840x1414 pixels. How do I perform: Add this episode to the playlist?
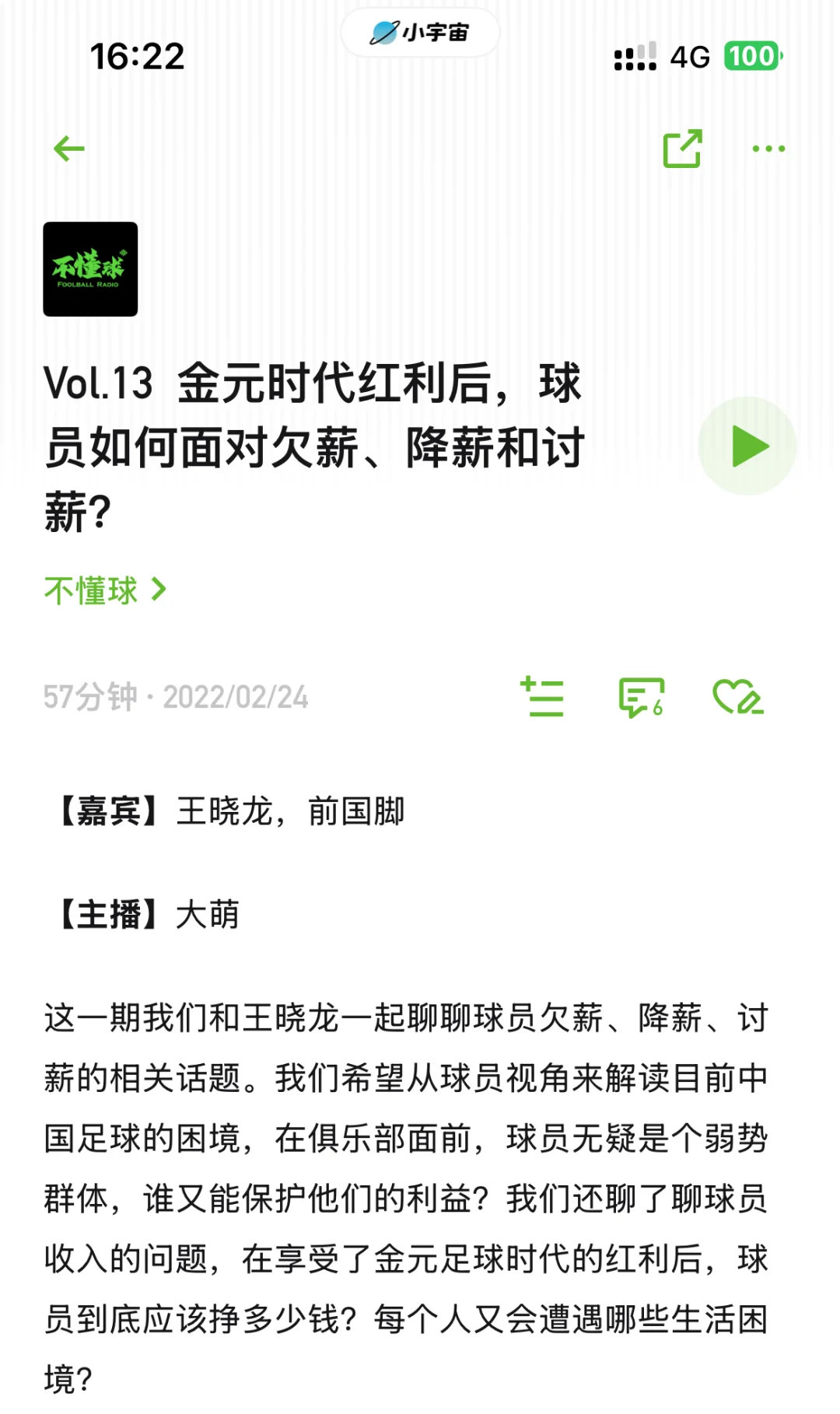(x=542, y=696)
